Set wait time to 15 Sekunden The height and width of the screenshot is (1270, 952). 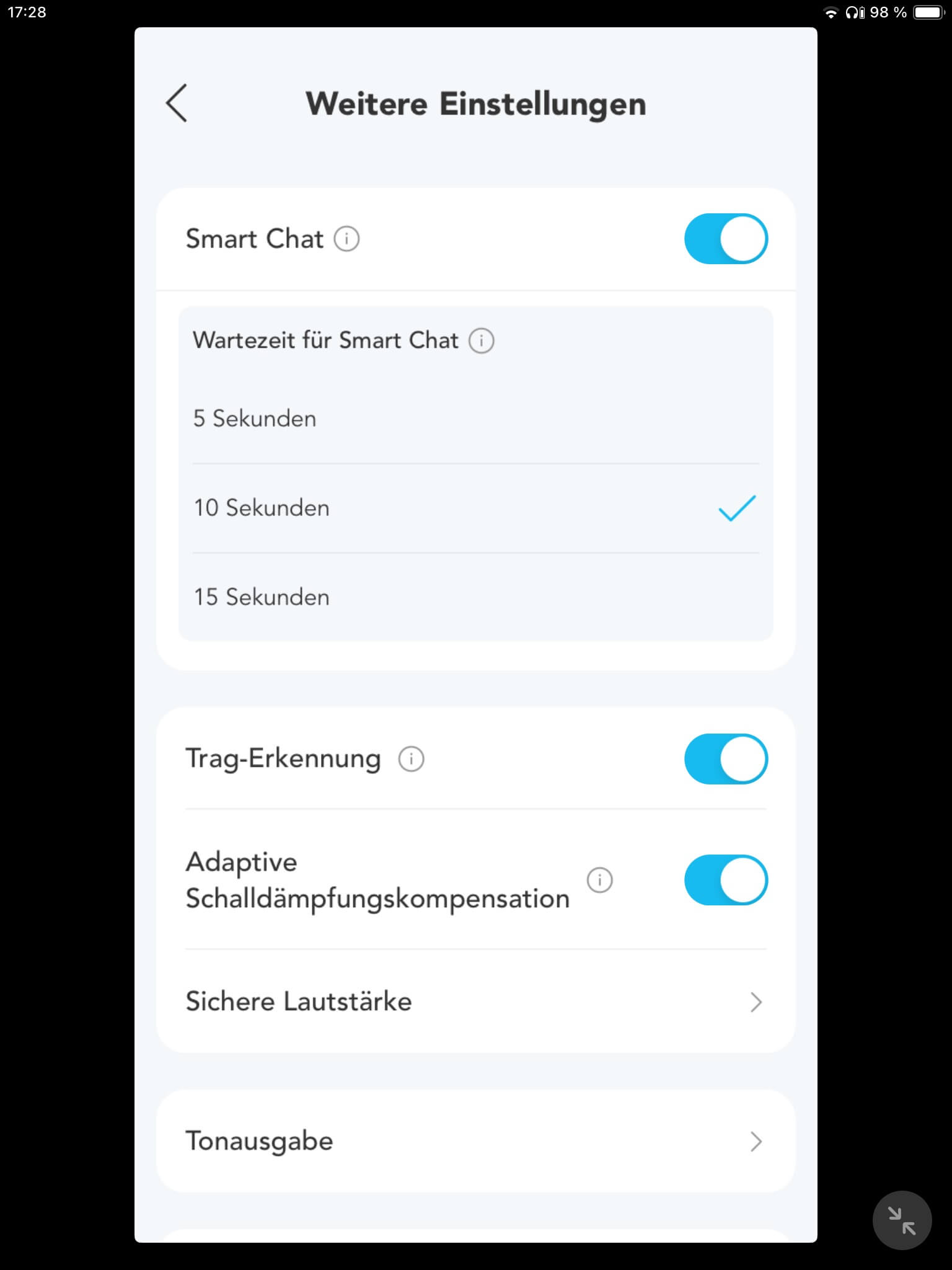point(475,597)
